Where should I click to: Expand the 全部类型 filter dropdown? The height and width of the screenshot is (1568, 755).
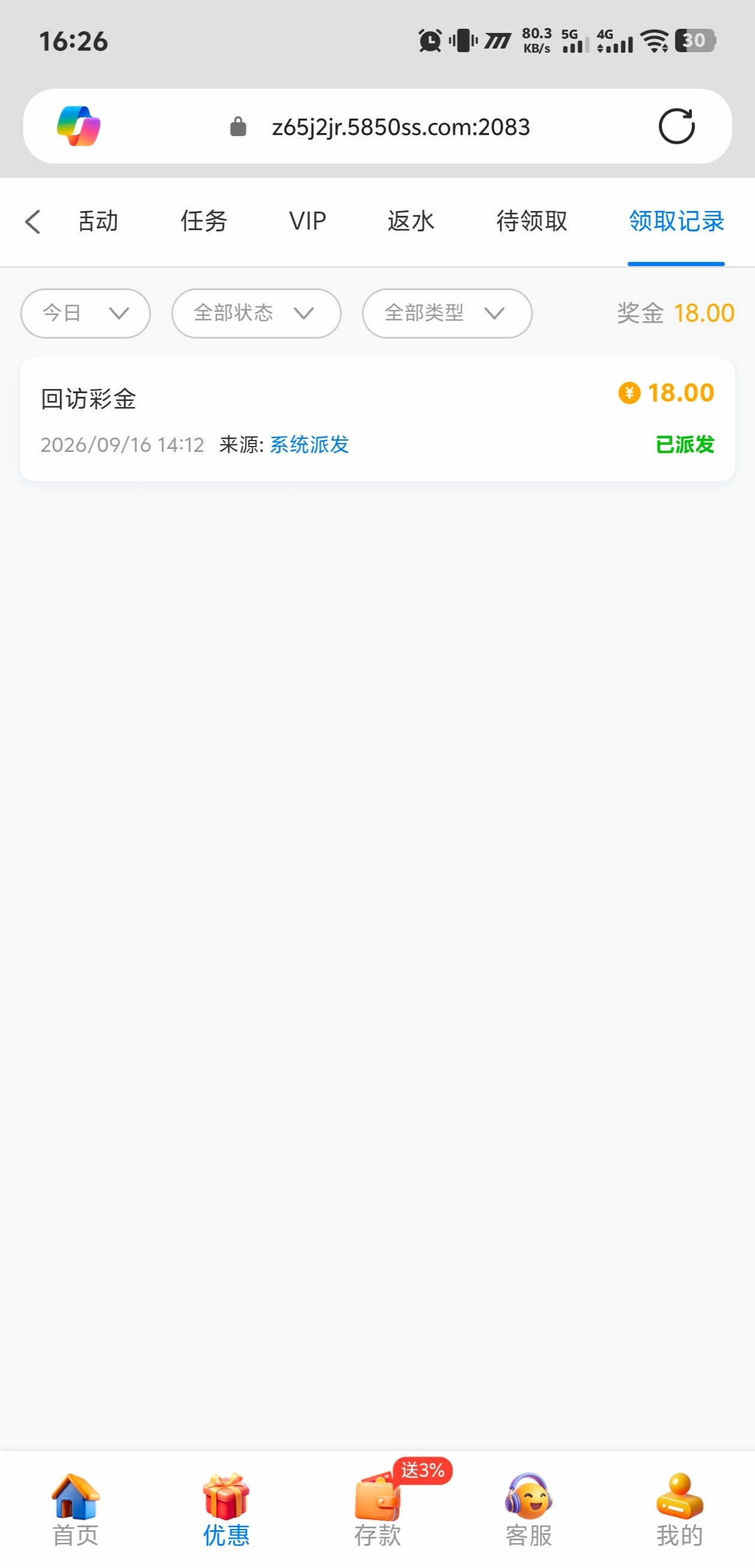tap(447, 313)
